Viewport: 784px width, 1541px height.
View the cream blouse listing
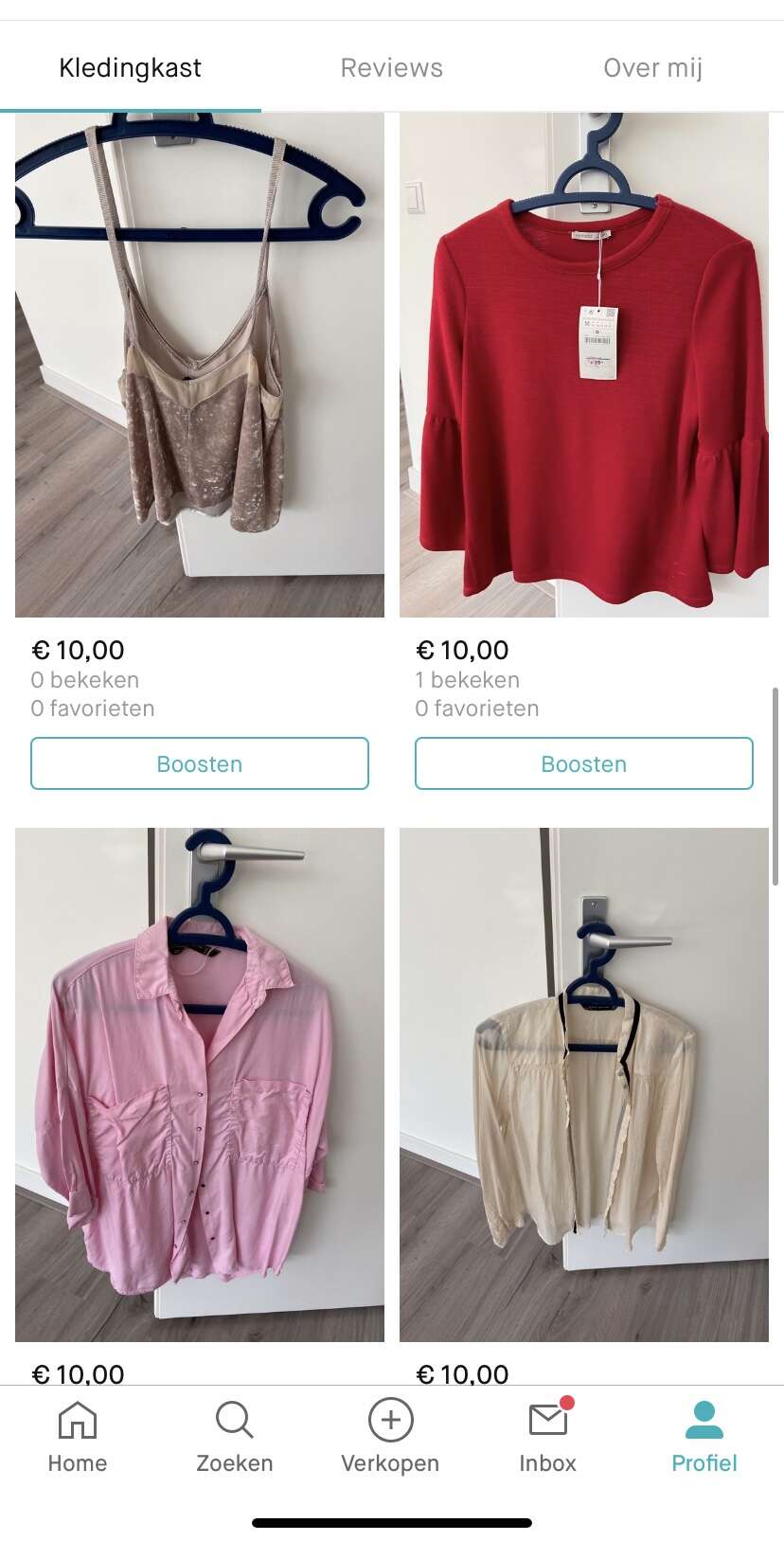tap(584, 1084)
